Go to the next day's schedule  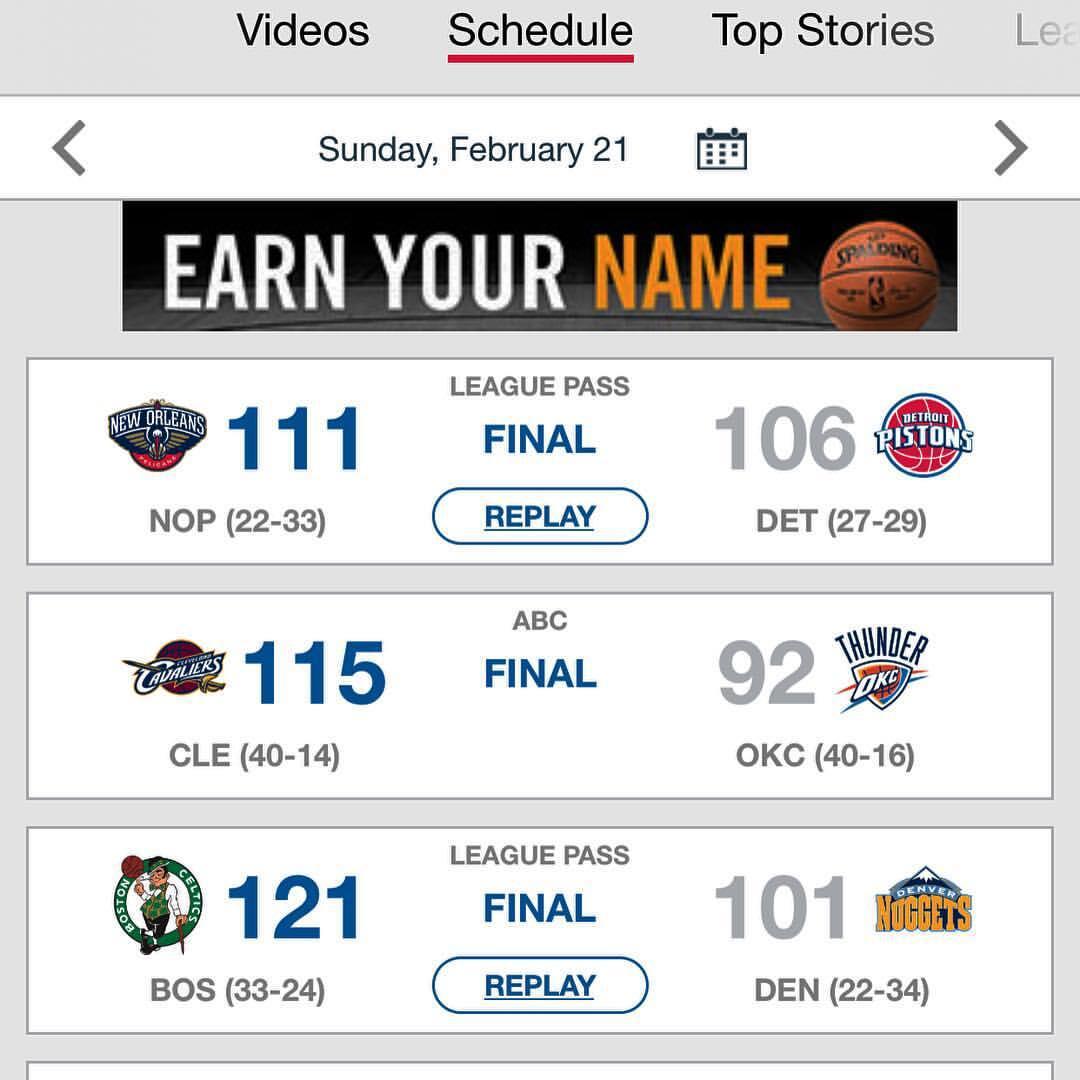click(1010, 149)
